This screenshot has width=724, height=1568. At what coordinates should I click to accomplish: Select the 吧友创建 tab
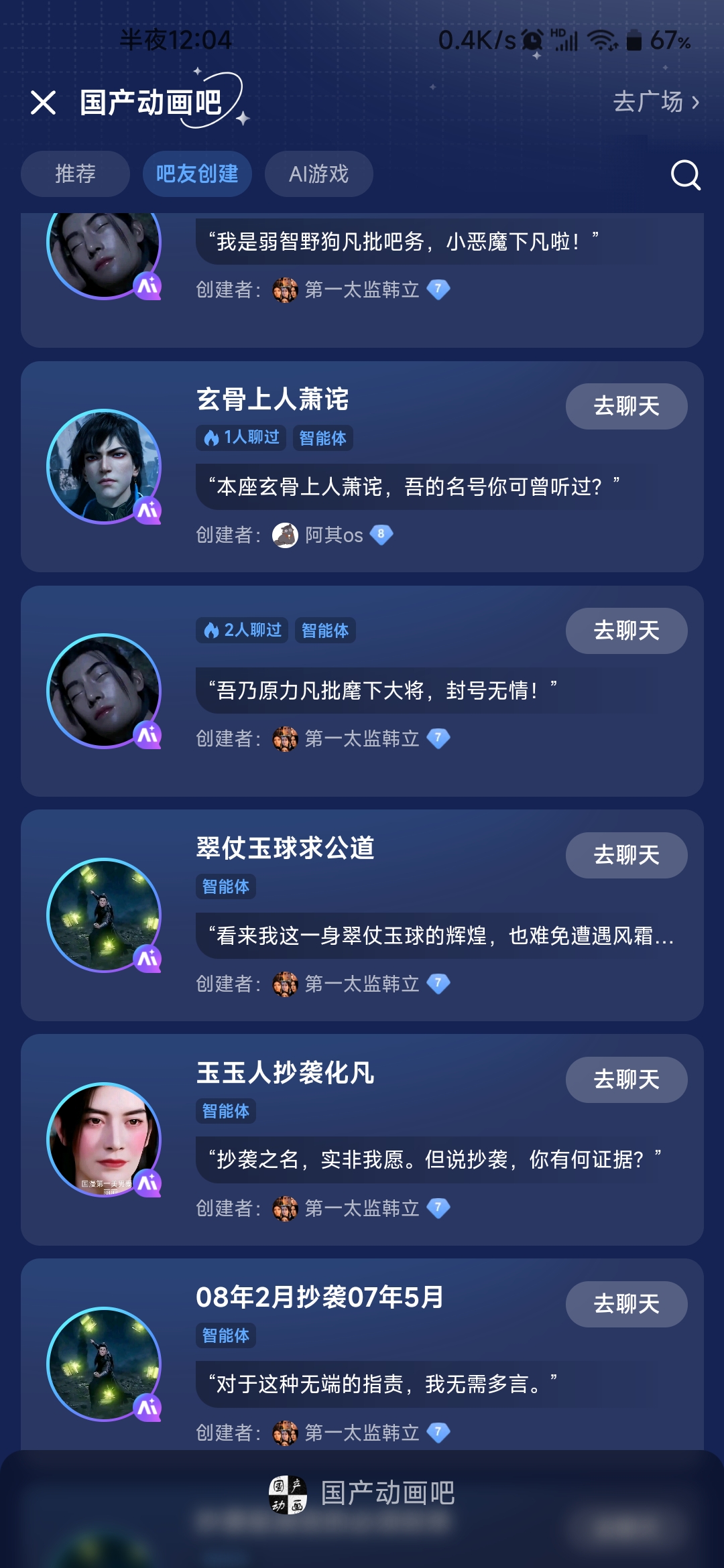(x=197, y=174)
